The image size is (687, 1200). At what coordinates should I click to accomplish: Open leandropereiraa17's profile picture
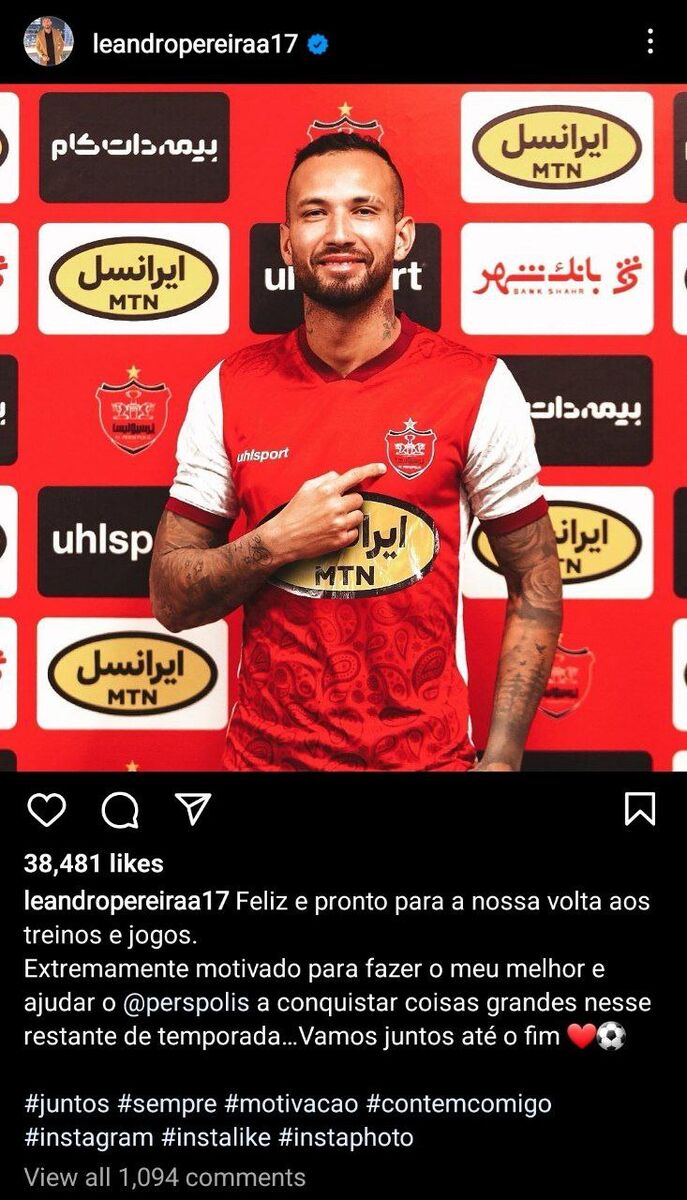coord(48,42)
